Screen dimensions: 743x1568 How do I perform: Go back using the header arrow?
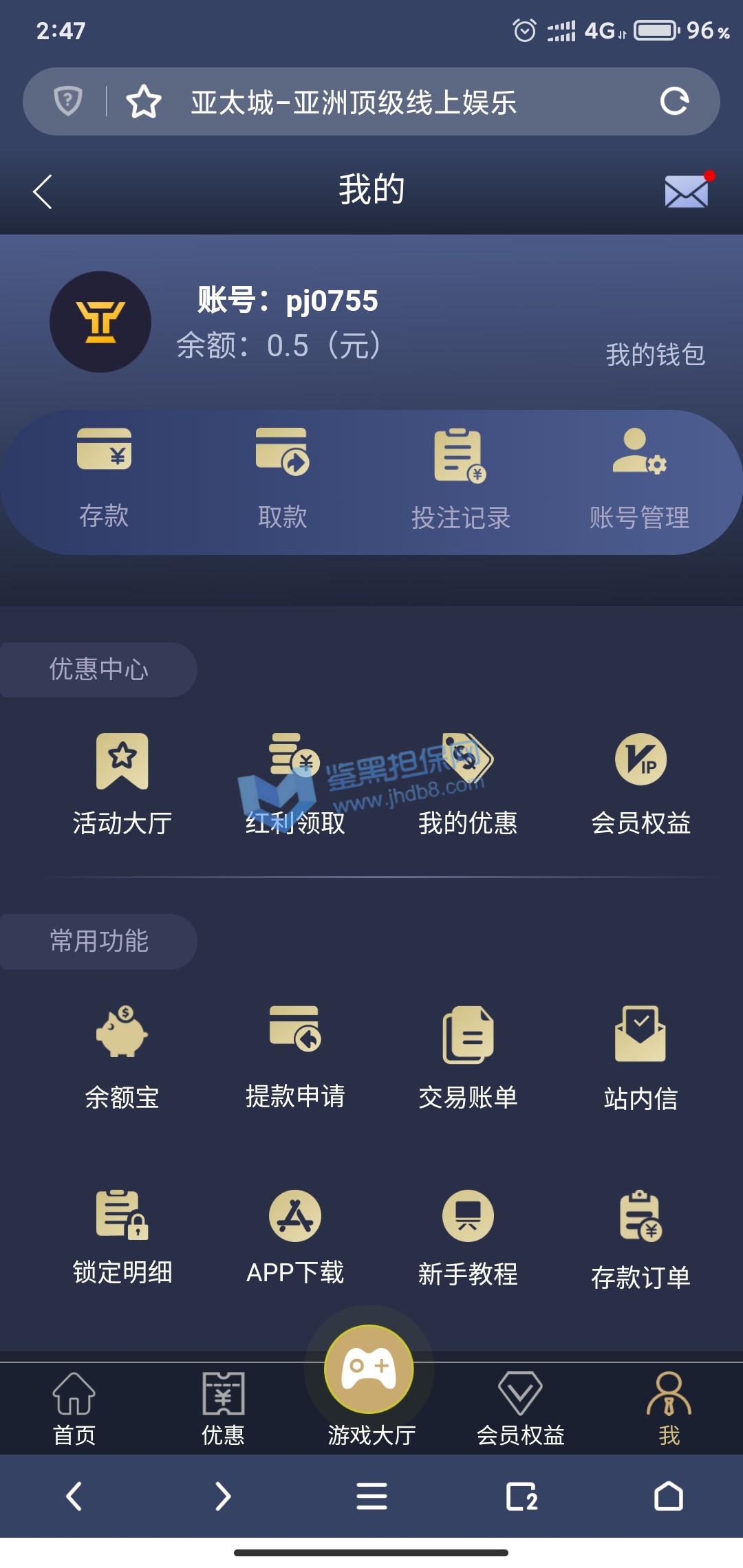[x=43, y=191]
